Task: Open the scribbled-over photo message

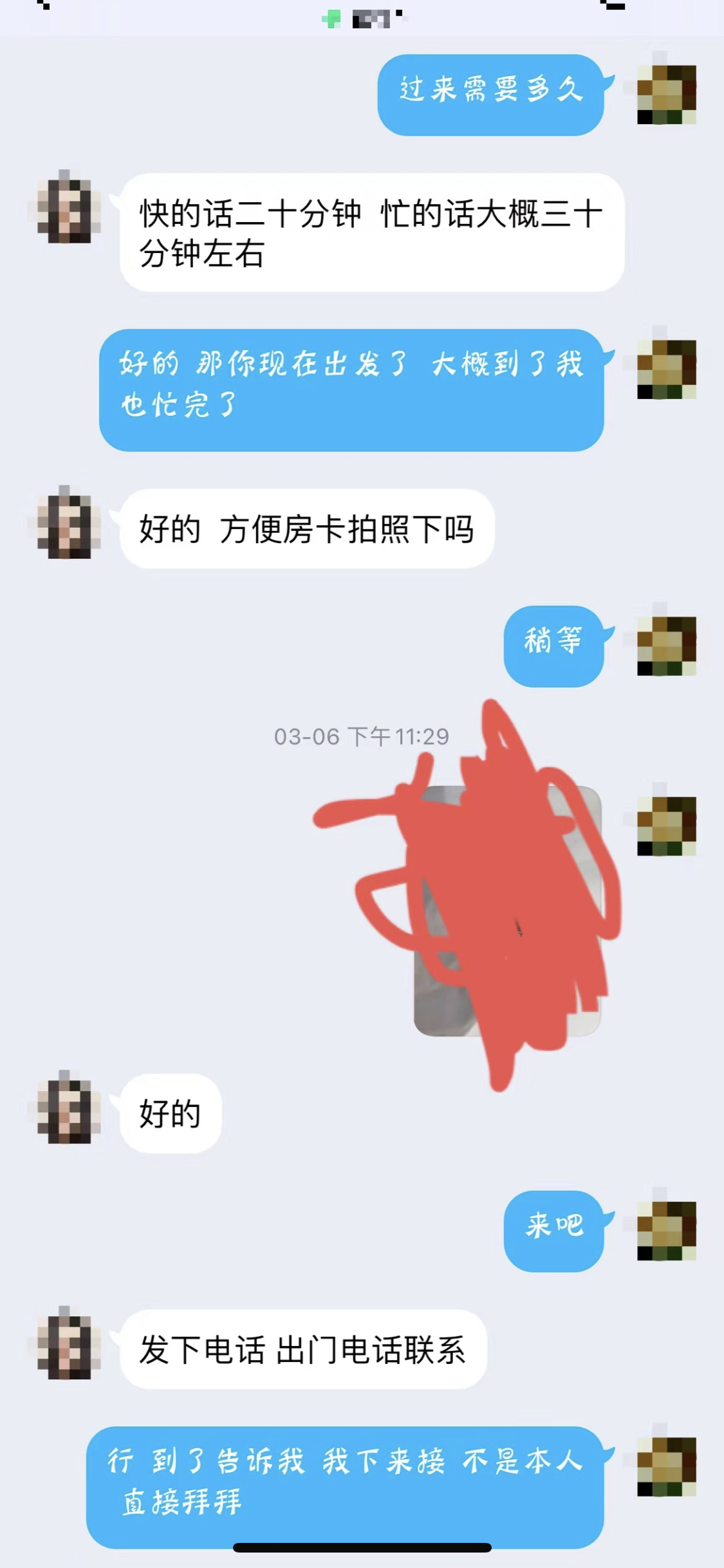Action: [x=507, y=910]
